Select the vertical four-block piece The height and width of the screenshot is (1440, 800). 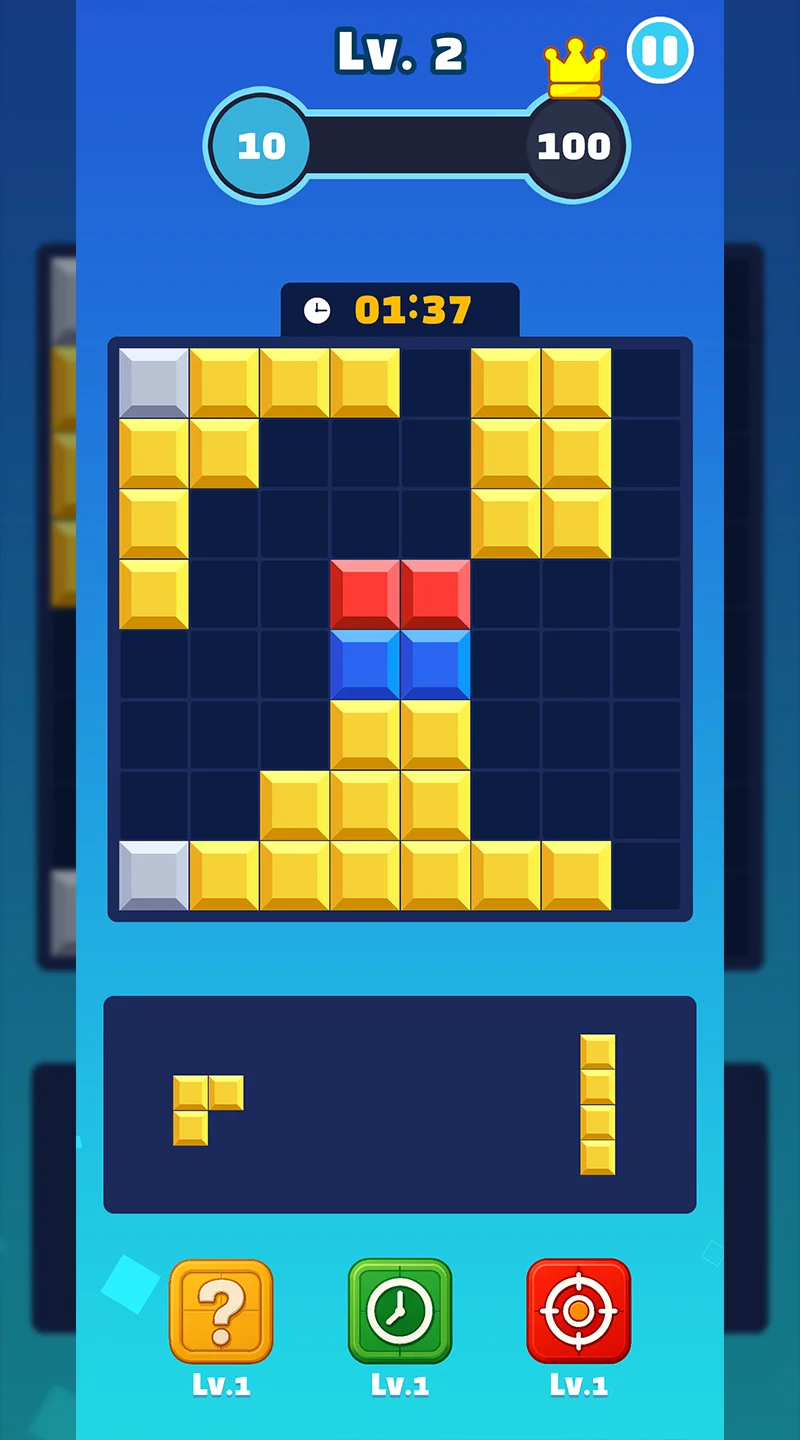[x=598, y=1104]
